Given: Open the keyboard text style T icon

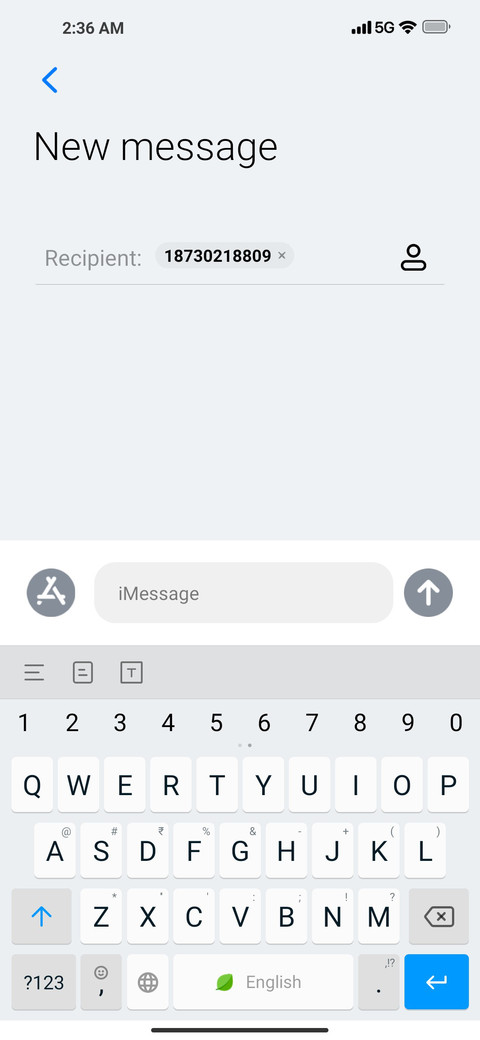Looking at the screenshot, I should (131, 673).
